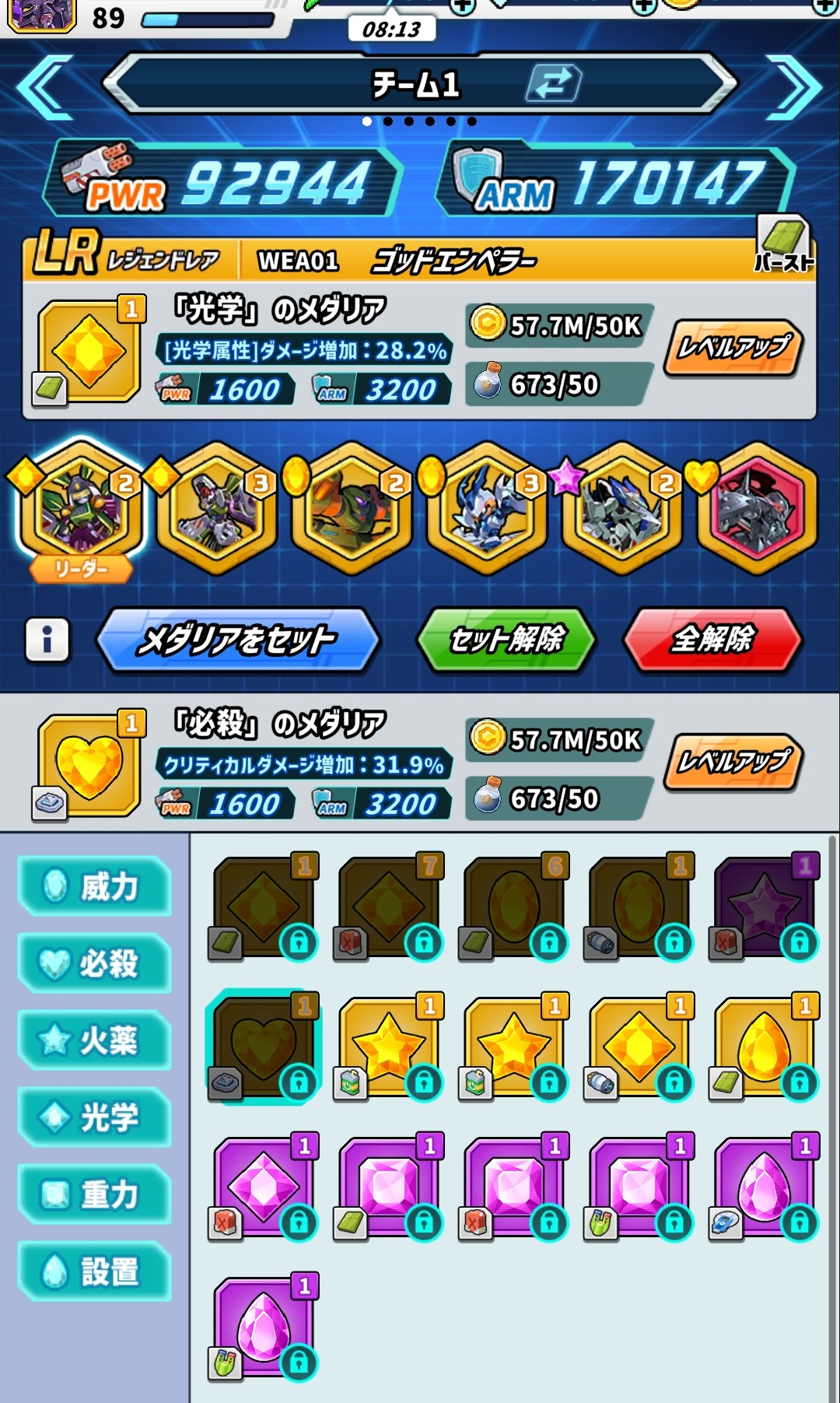Tap the red 全解除 button
The width and height of the screenshot is (840, 1403).
click(x=712, y=640)
